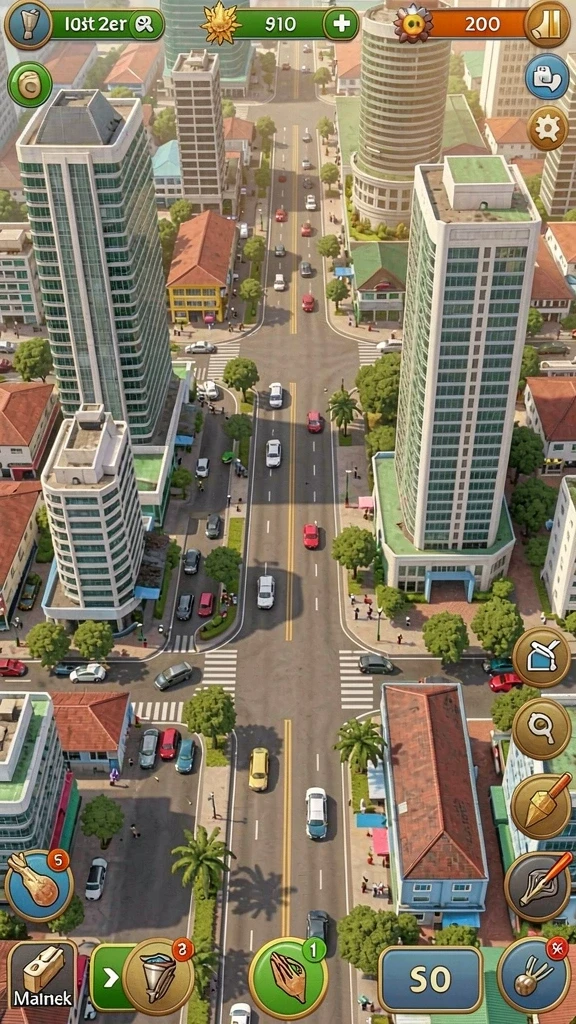Screen dimensions: 576x1024
Task: Tap the gold icon beside 200
Action: (x=547, y=24)
